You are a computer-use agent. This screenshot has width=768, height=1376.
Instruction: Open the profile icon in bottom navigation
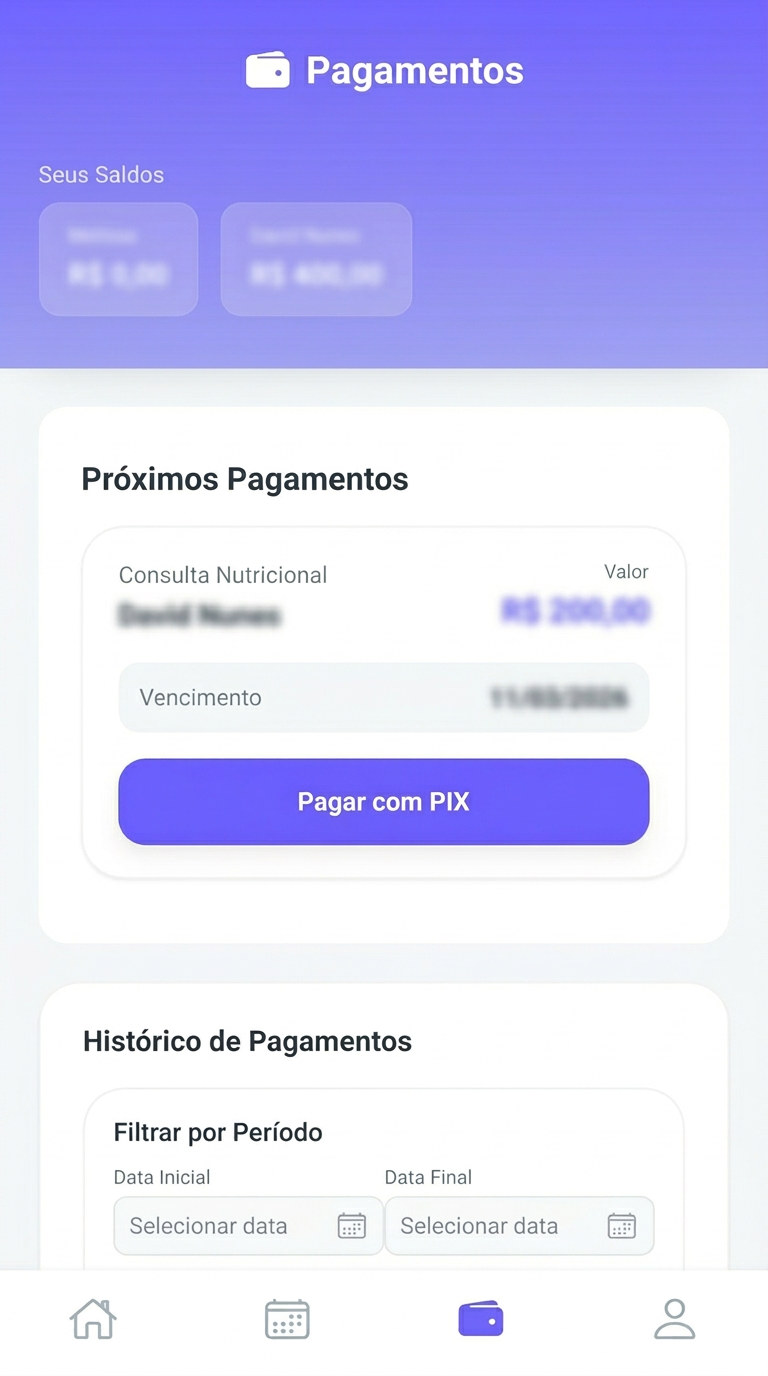674,1319
